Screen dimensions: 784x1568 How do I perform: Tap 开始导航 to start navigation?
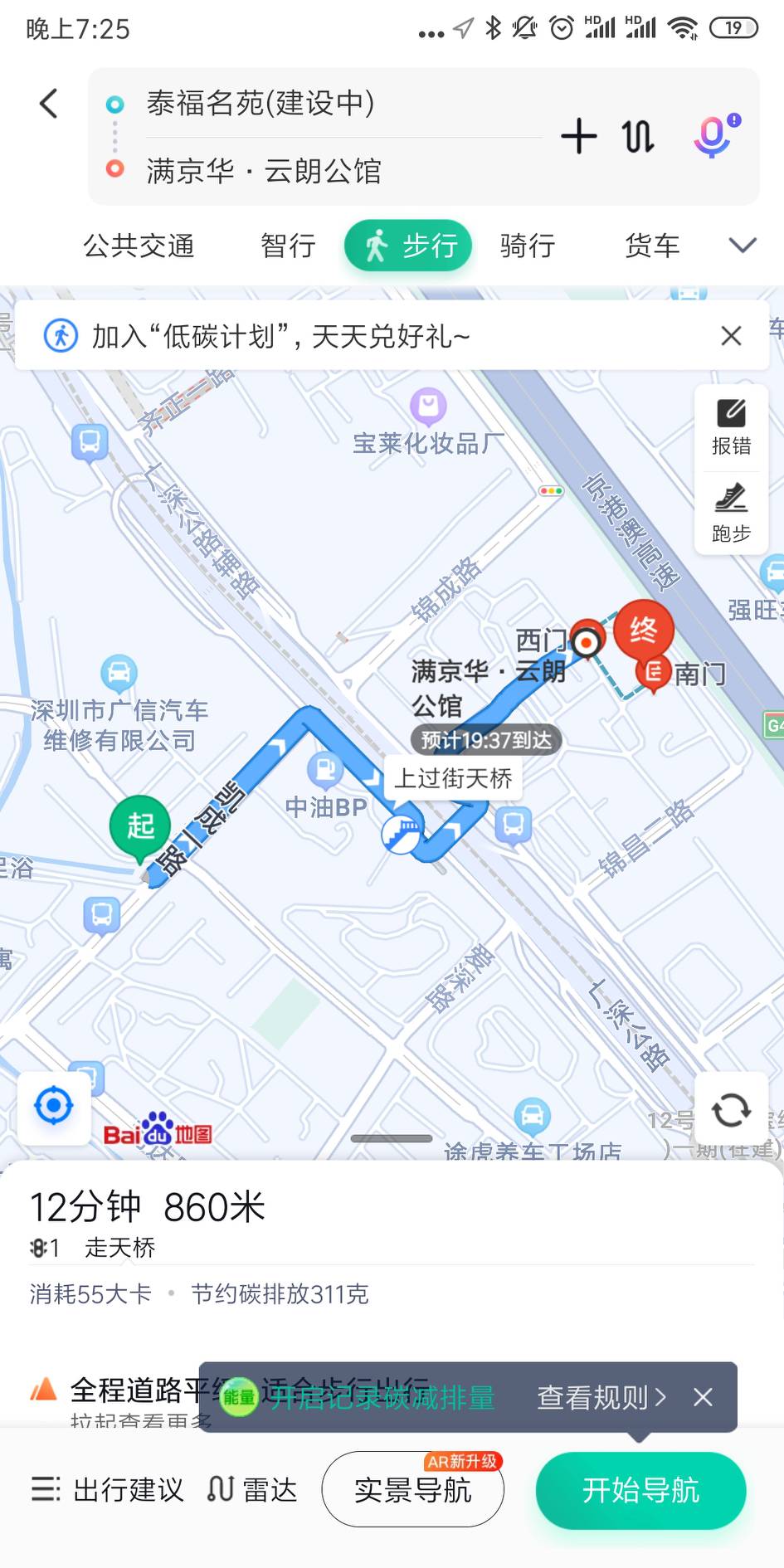[640, 1490]
